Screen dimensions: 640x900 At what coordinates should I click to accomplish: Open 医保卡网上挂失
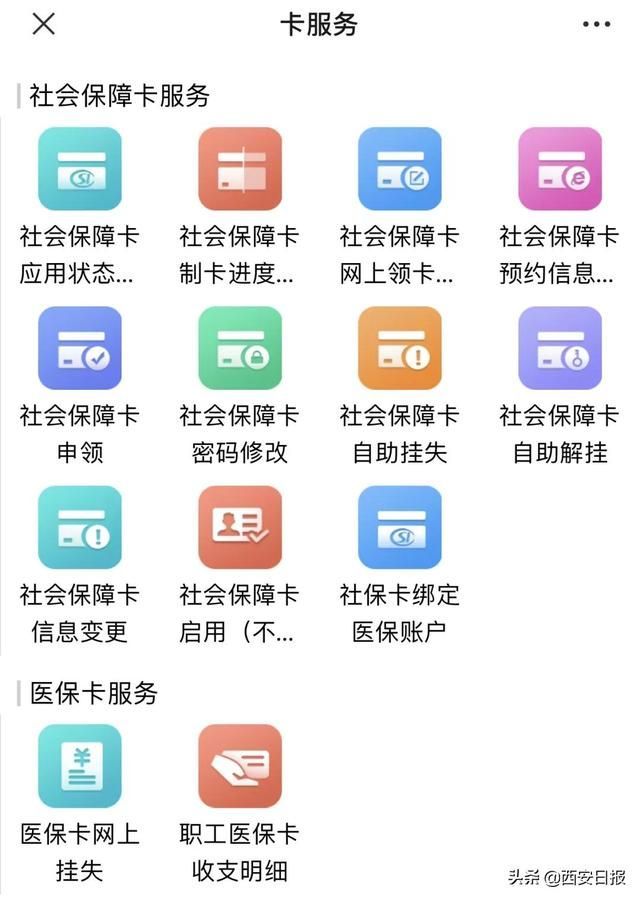[x=79, y=766]
